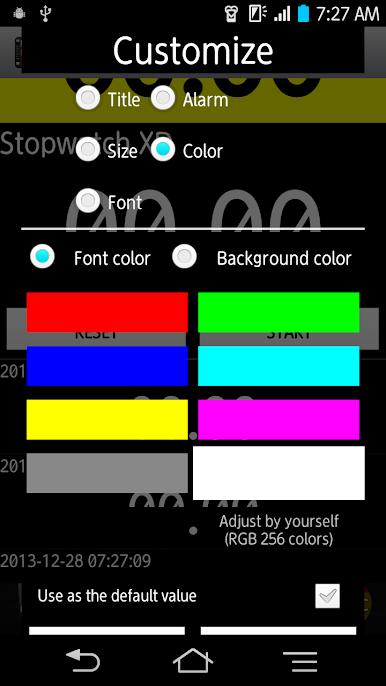Viewport: 386px width, 686px height.
Task: Select the yellow color swatch
Action: 107,420
